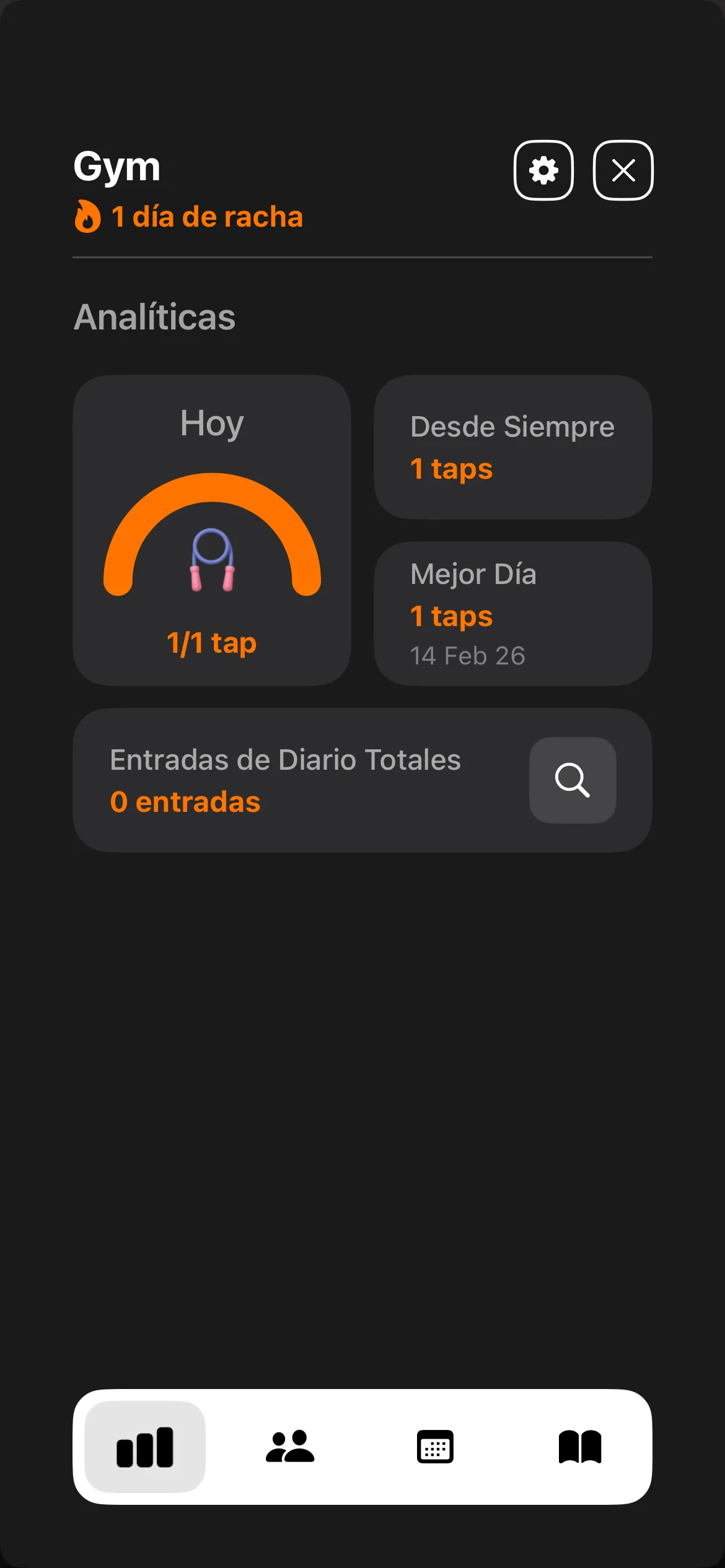
Task: Open the Gym habit settings gear
Action: pyautogui.click(x=543, y=170)
